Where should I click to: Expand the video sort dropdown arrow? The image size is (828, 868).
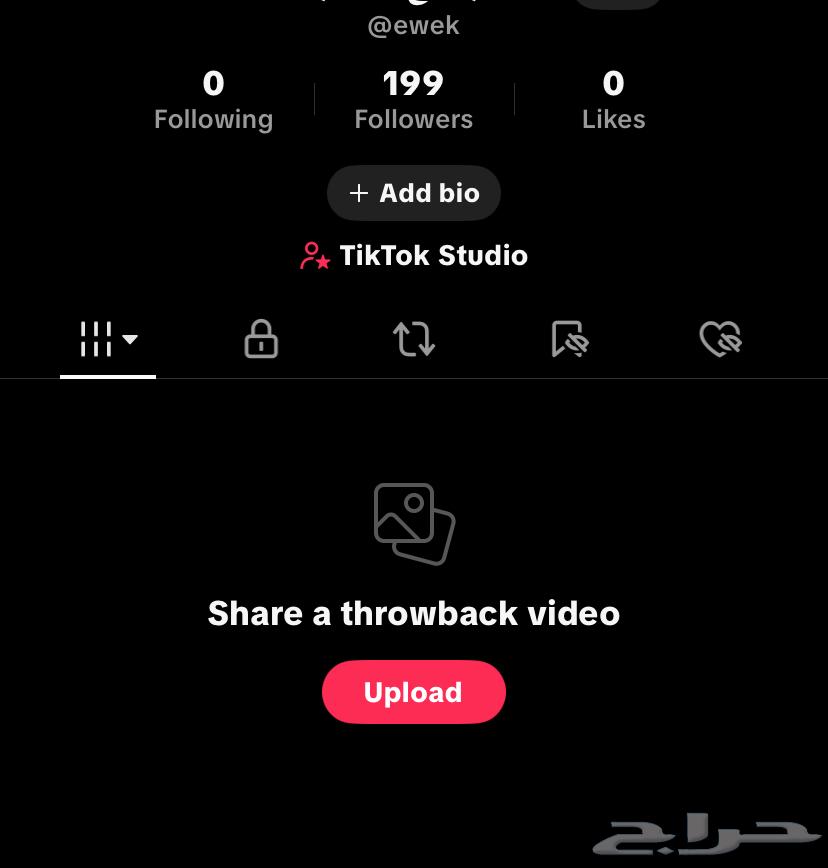tap(131, 339)
